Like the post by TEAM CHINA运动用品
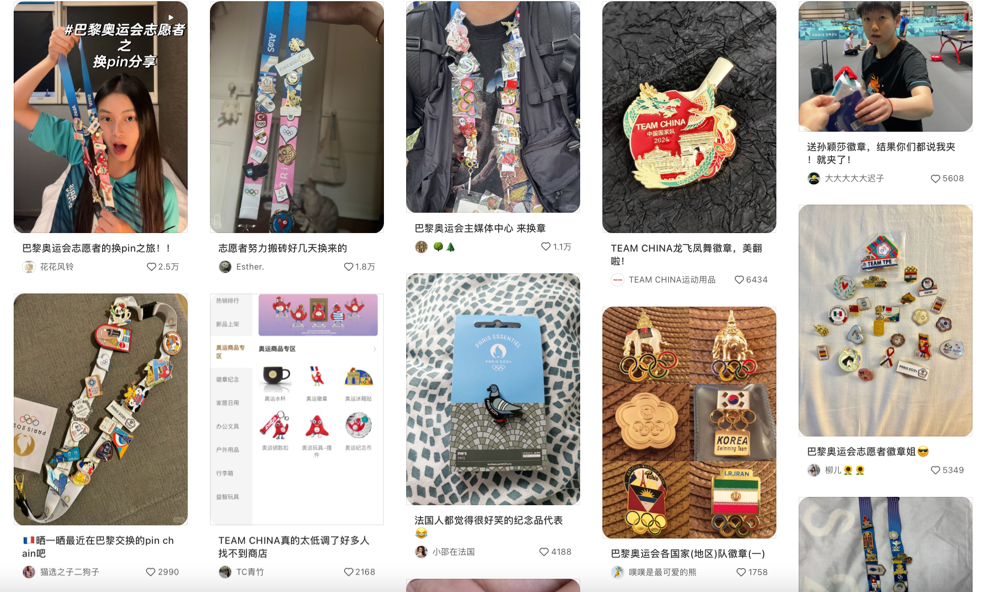Screen dimensions: 990x592 [740, 280]
